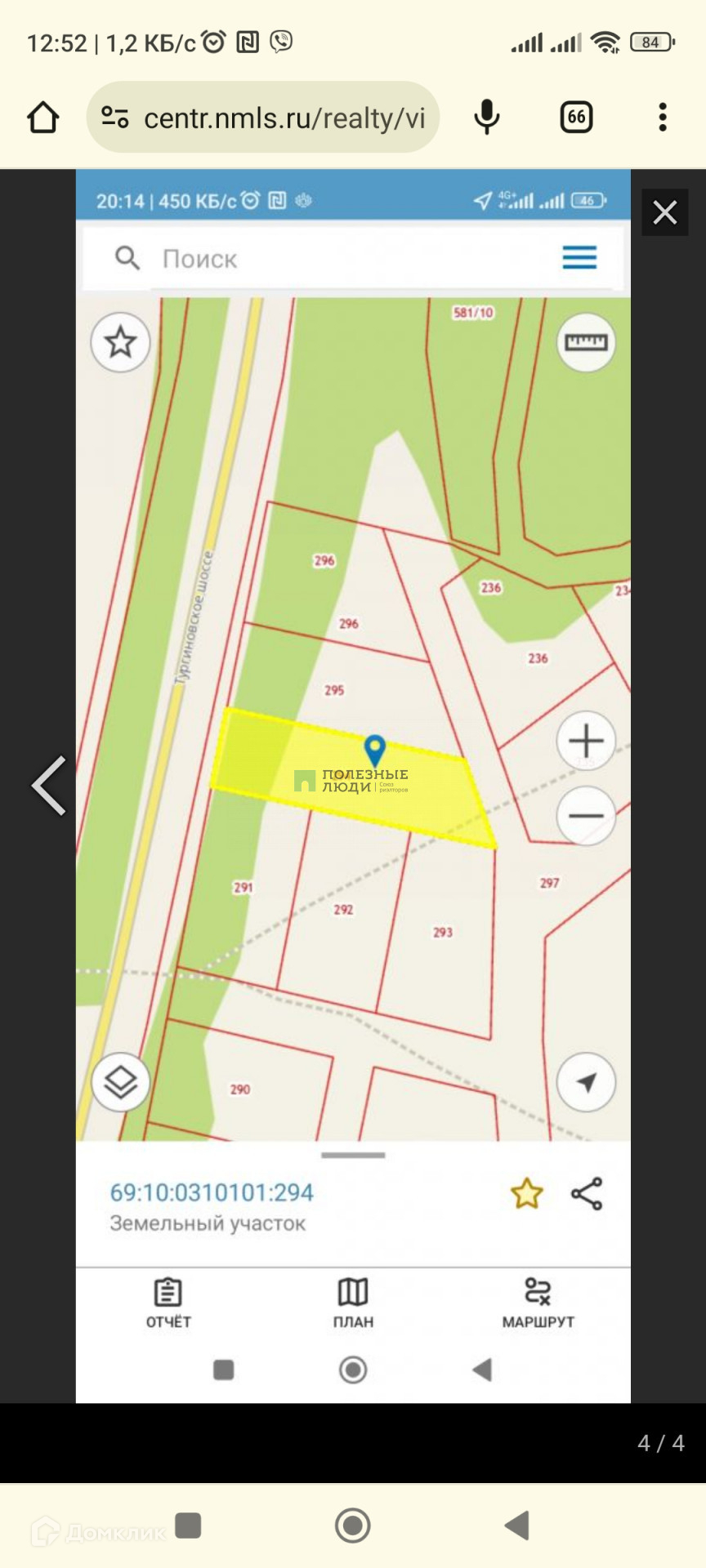The height and width of the screenshot is (1568, 706).
Task: Go to the Chrome home page
Action: [43, 118]
